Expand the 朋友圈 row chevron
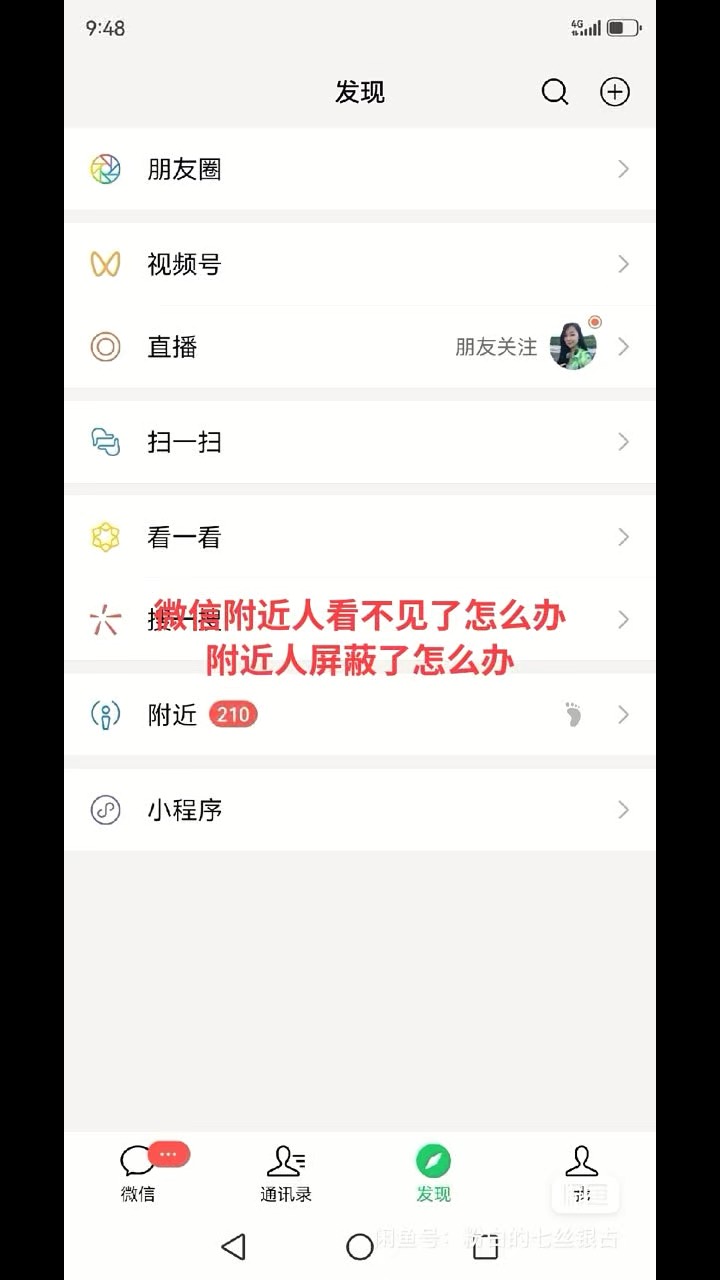Screen dimensions: 720x1280 (x=622, y=169)
